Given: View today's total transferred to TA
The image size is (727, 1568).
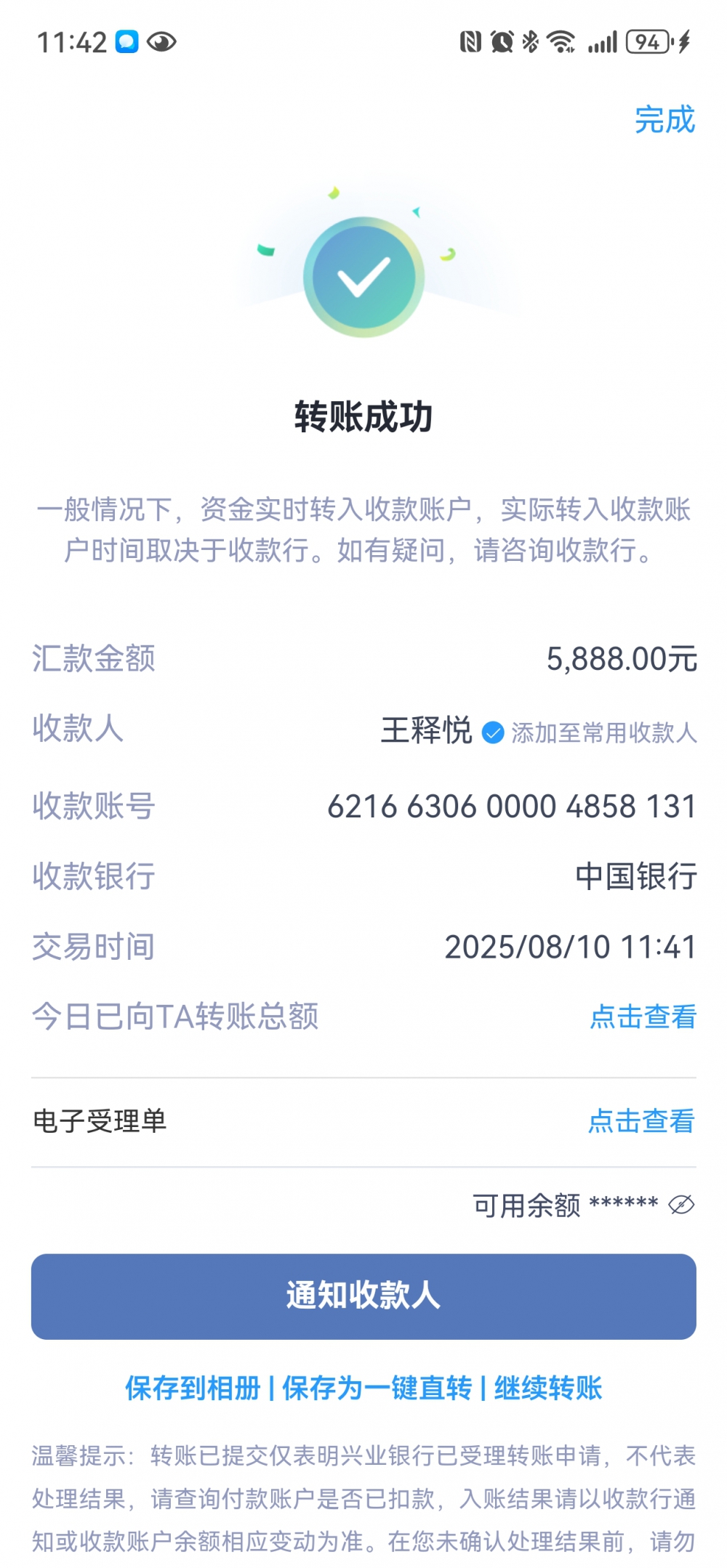Looking at the screenshot, I should click(x=643, y=1017).
